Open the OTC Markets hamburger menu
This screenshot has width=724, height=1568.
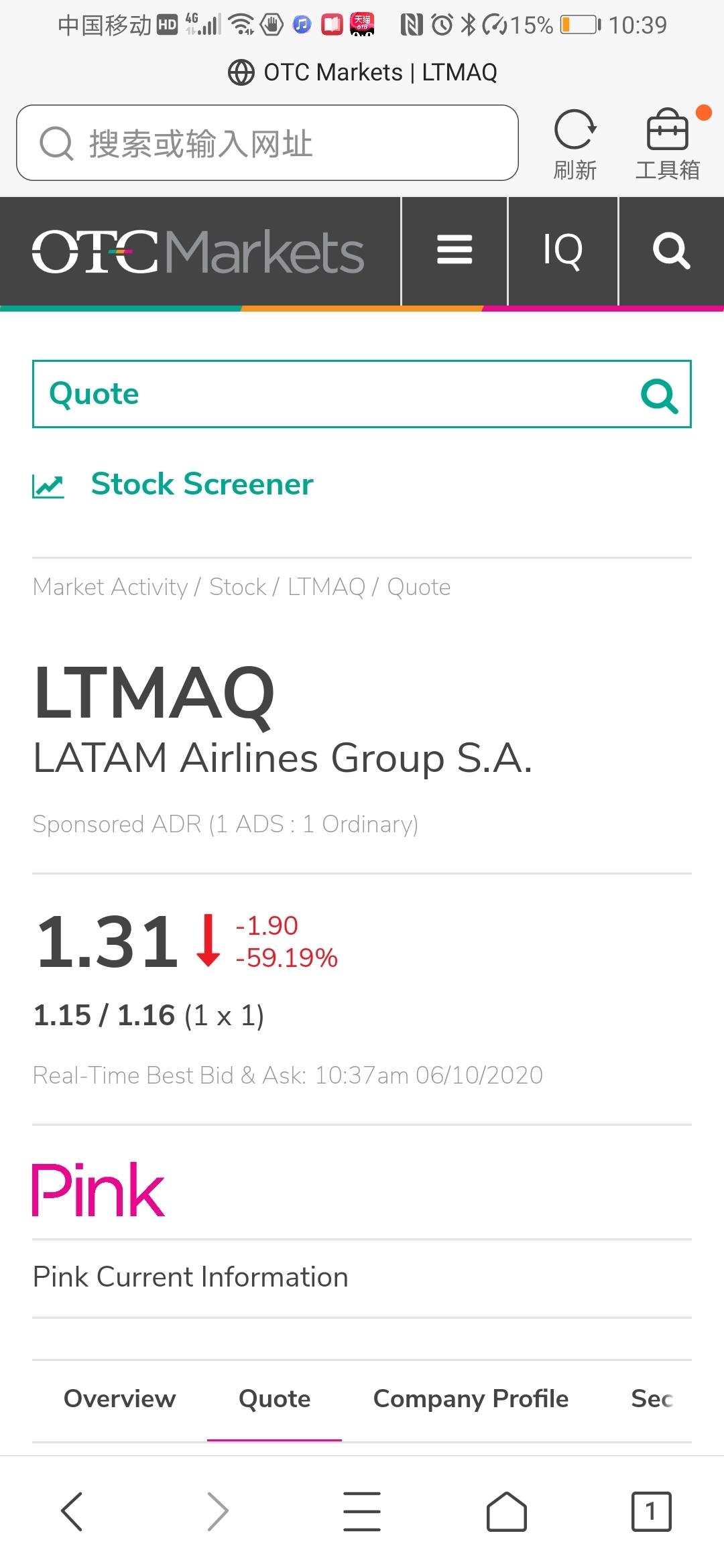[x=455, y=251]
